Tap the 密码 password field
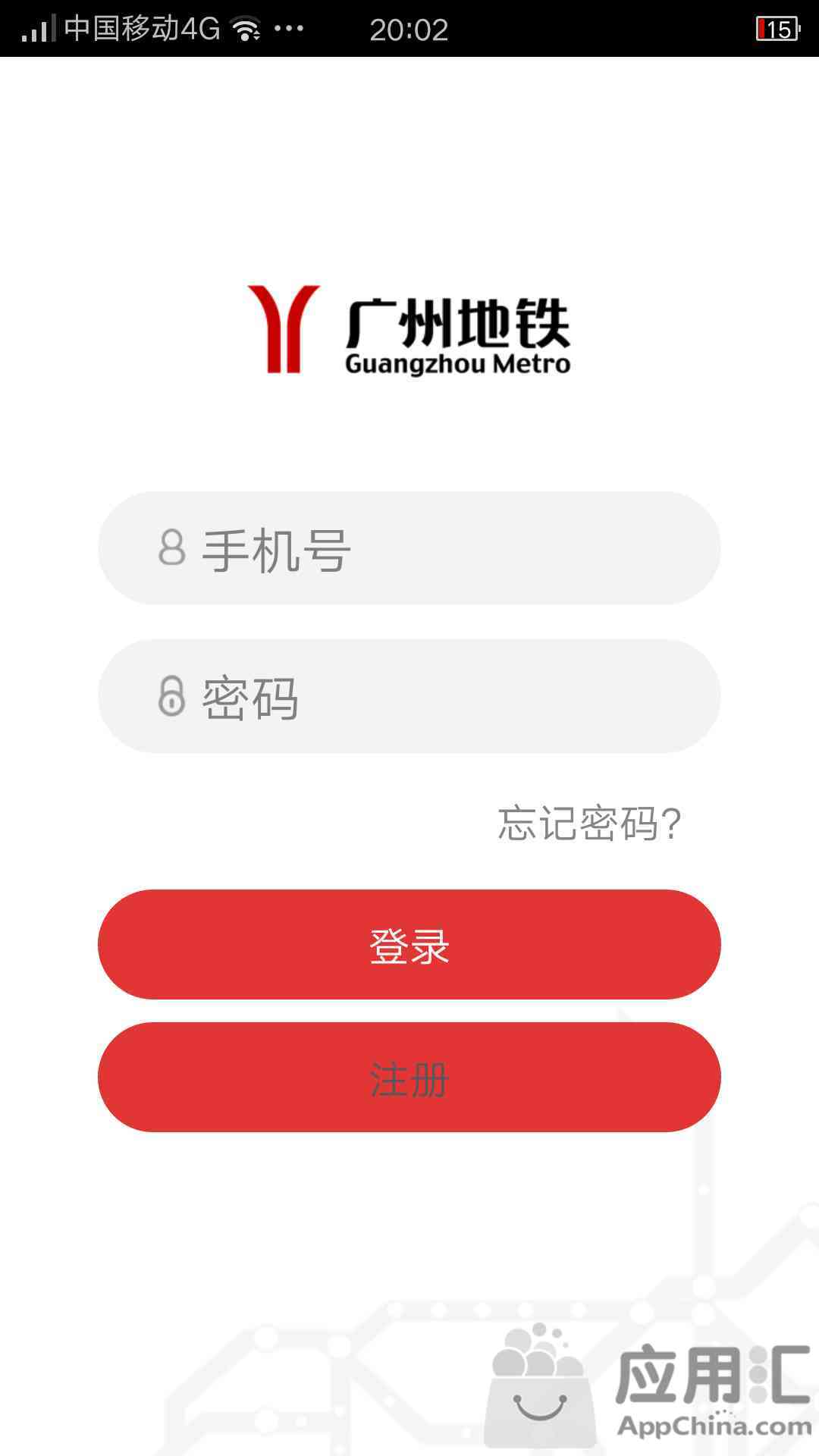Image resolution: width=819 pixels, height=1456 pixels. (x=409, y=696)
